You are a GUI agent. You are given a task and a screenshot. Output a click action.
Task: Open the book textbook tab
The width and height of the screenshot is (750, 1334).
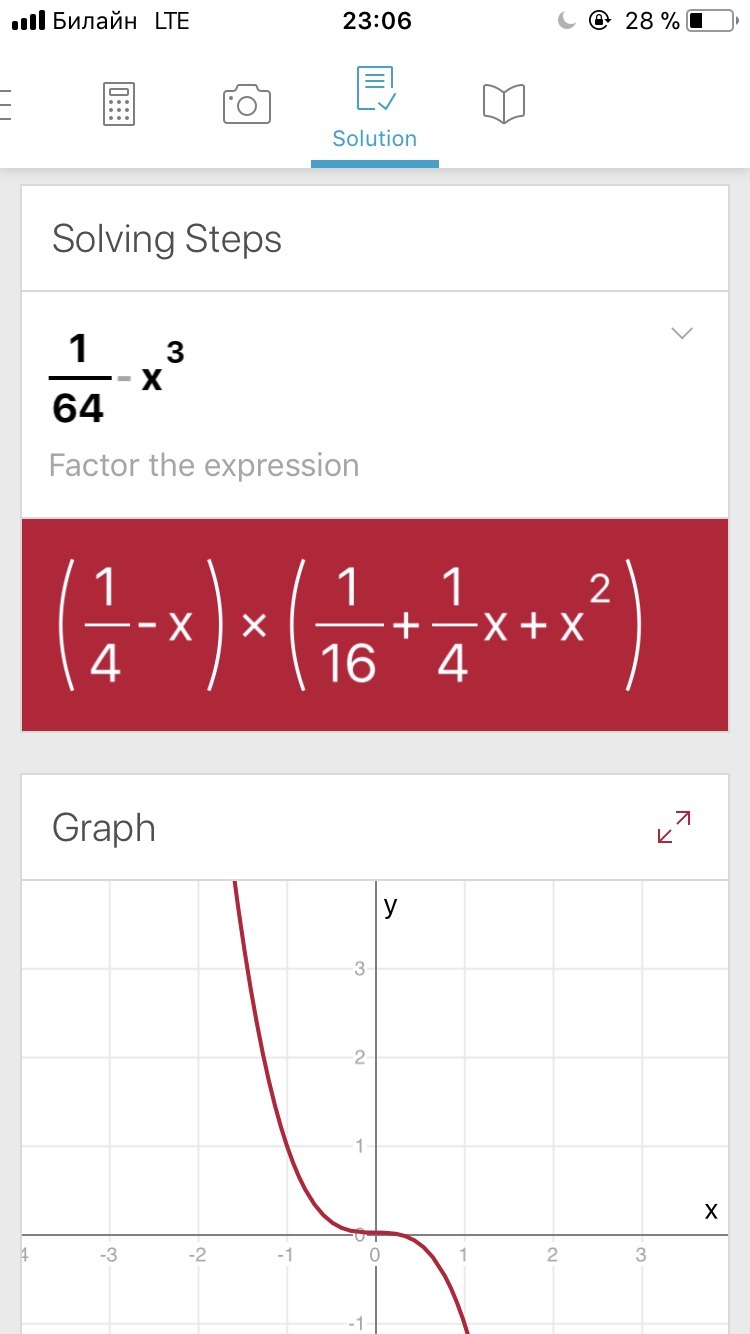(503, 104)
